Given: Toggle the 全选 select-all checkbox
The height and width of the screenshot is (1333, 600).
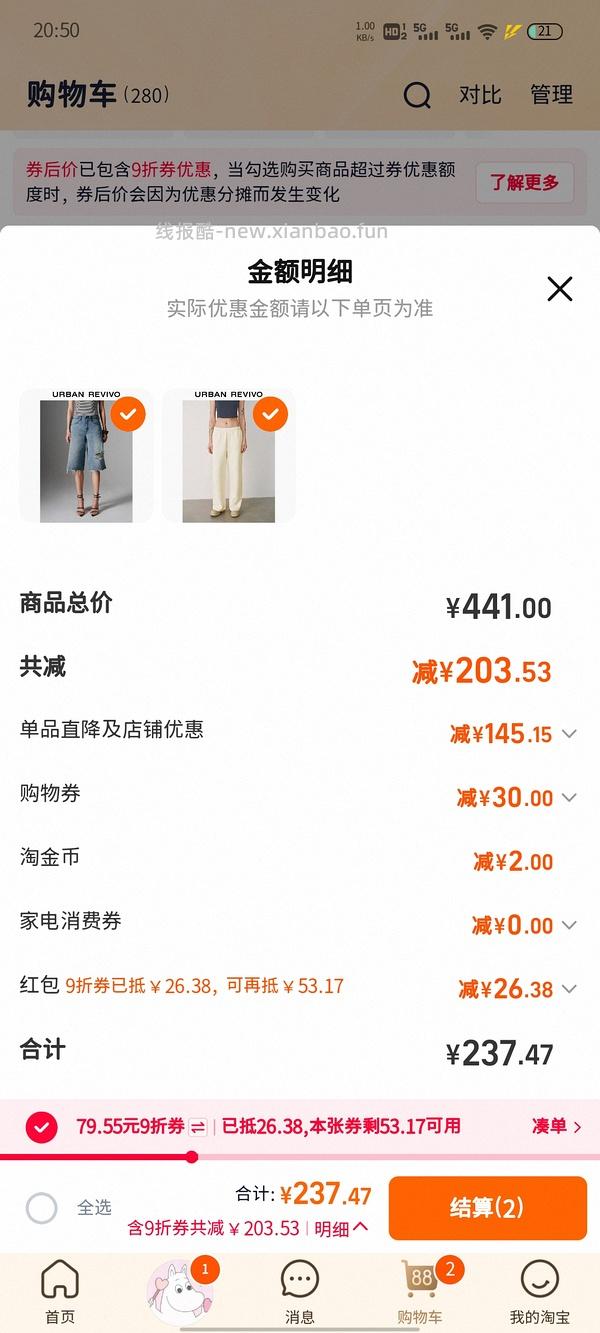Looking at the screenshot, I should coord(42,1208).
